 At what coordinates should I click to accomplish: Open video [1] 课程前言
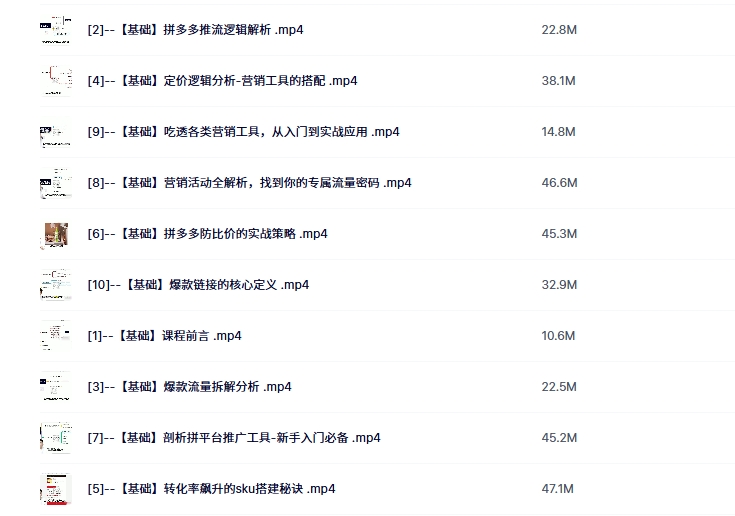(164, 336)
